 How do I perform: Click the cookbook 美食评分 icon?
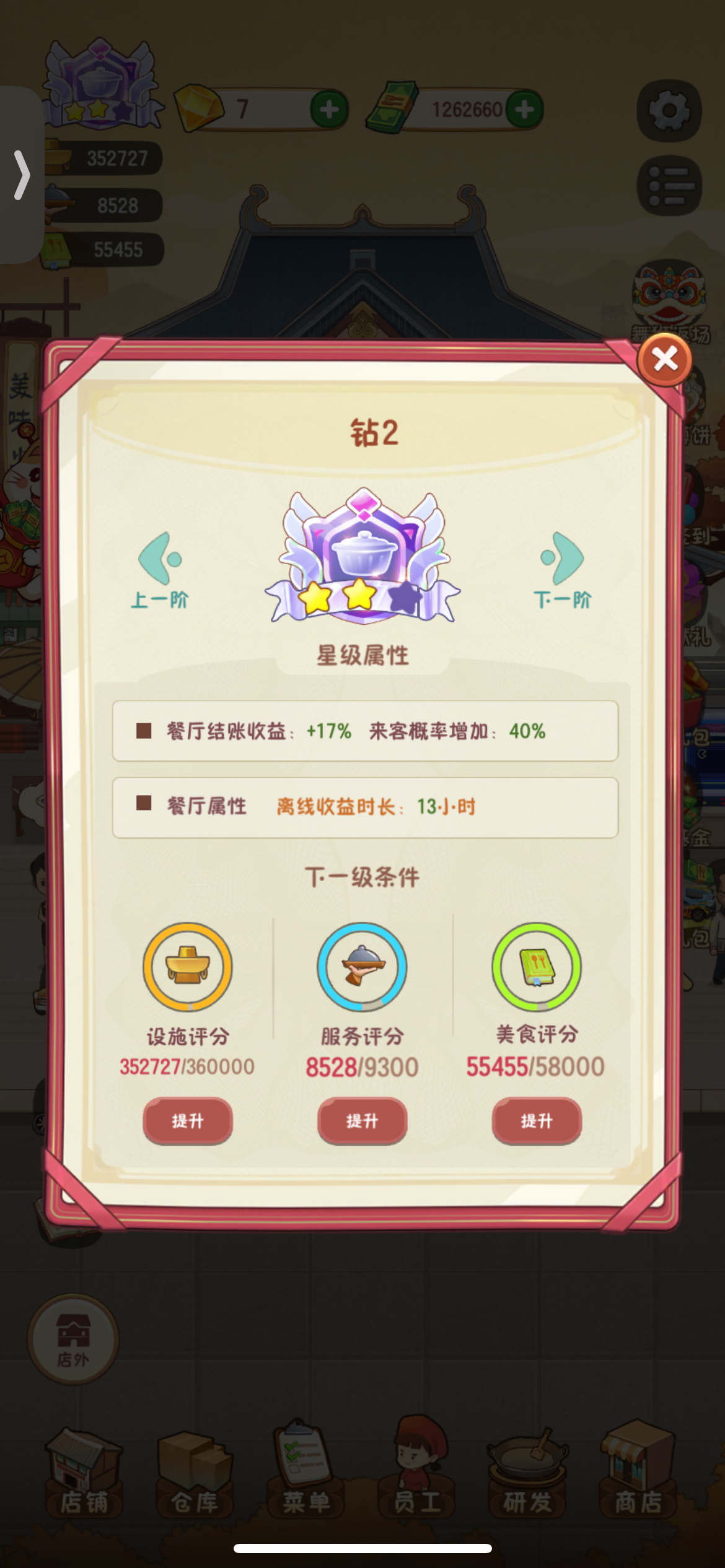(x=537, y=968)
